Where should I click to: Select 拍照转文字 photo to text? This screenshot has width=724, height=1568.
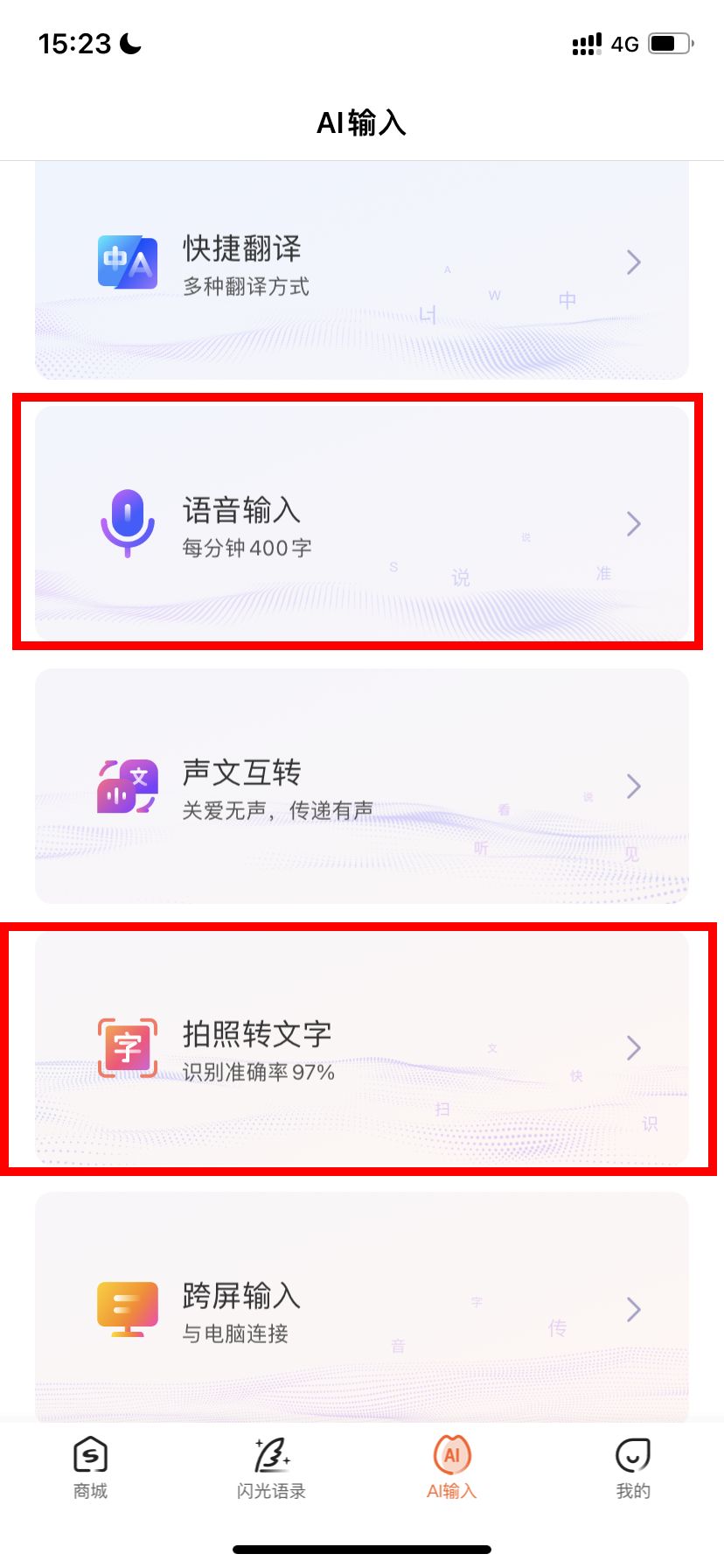362,1047
